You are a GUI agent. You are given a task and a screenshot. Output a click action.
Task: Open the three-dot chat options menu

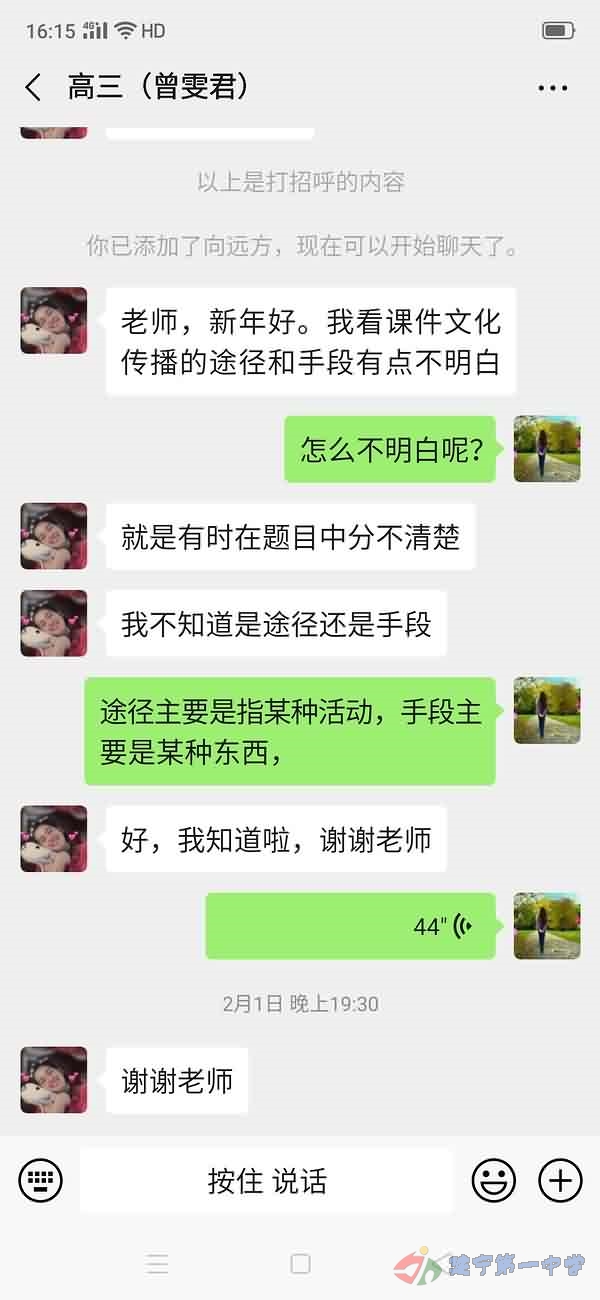[x=553, y=88]
